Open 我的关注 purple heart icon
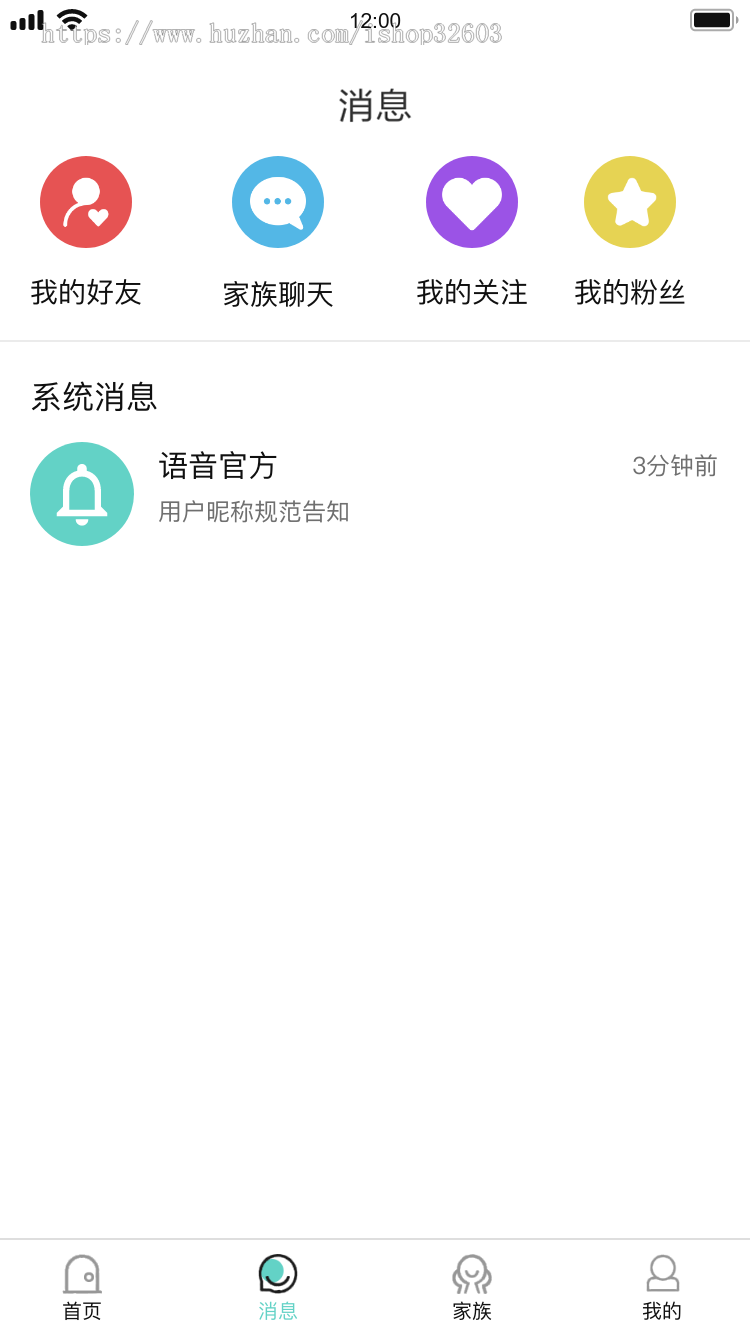This screenshot has width=750, height=1334. pos(471,201)
